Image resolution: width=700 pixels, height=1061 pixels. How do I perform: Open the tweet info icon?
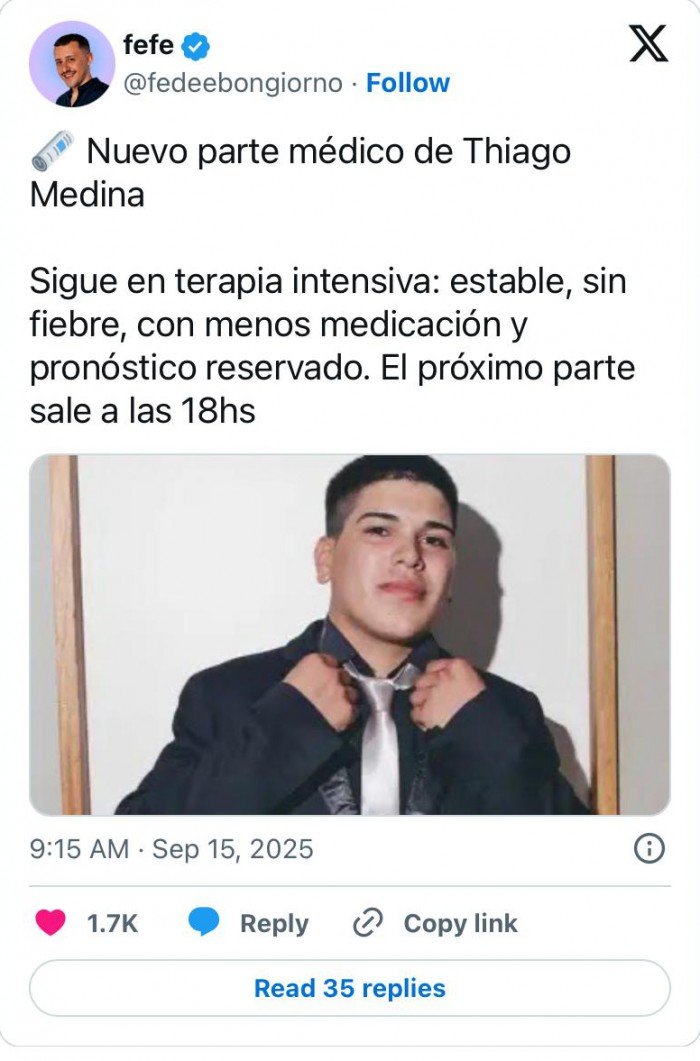click(649, 849)
